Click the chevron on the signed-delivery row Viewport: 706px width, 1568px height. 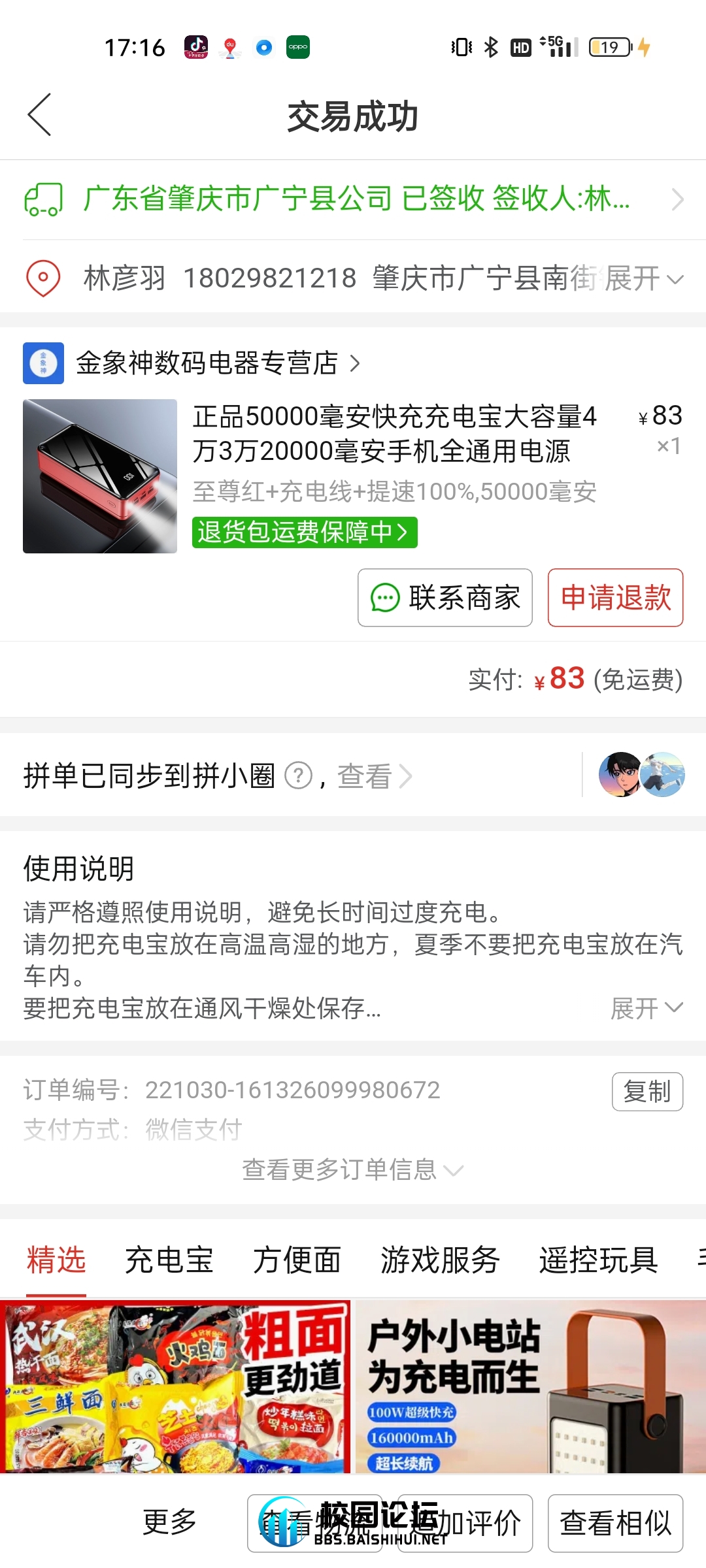[x=677, y=201]
